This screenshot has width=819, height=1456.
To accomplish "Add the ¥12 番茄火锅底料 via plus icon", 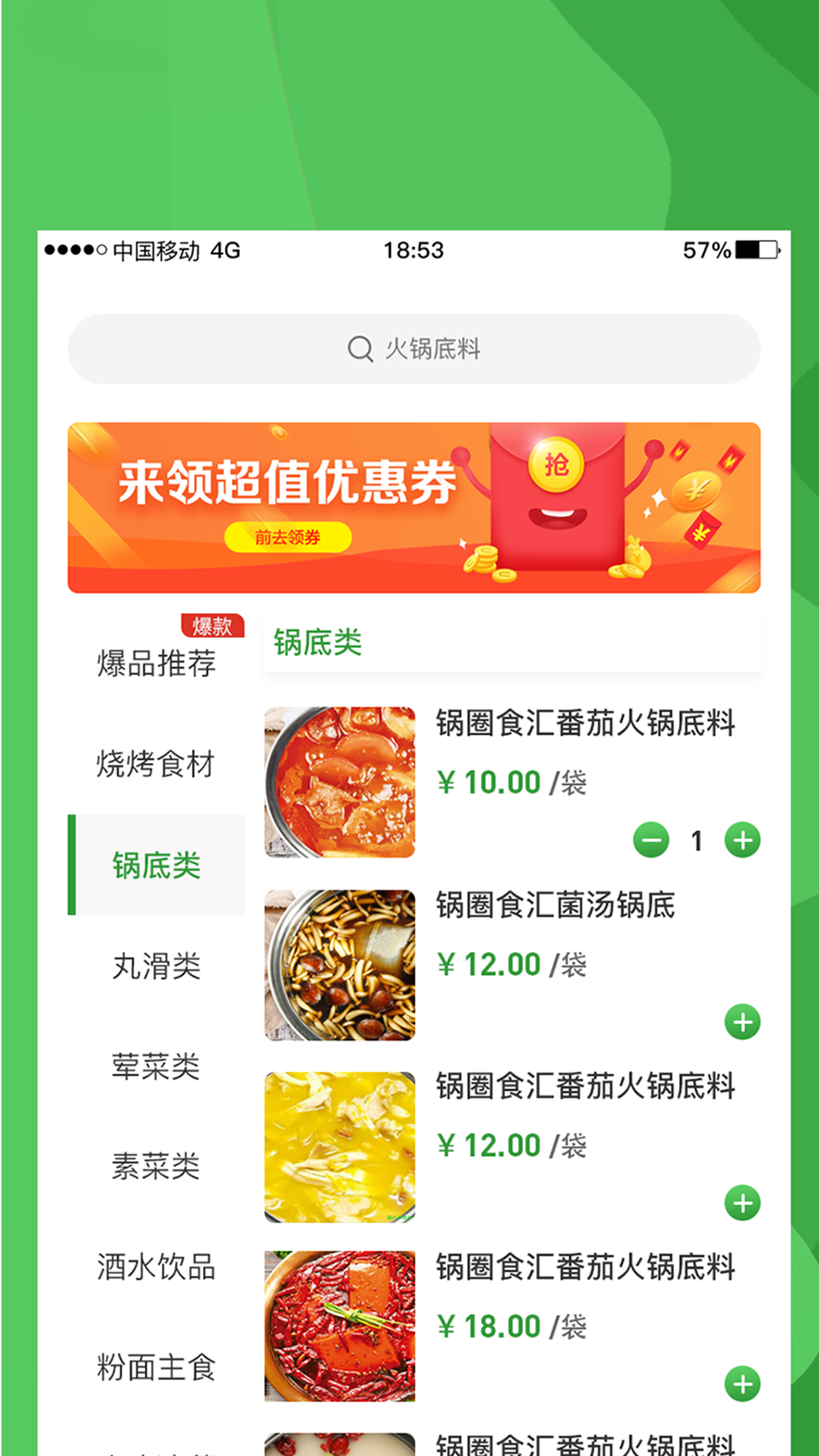I will tap(742, 1202).
